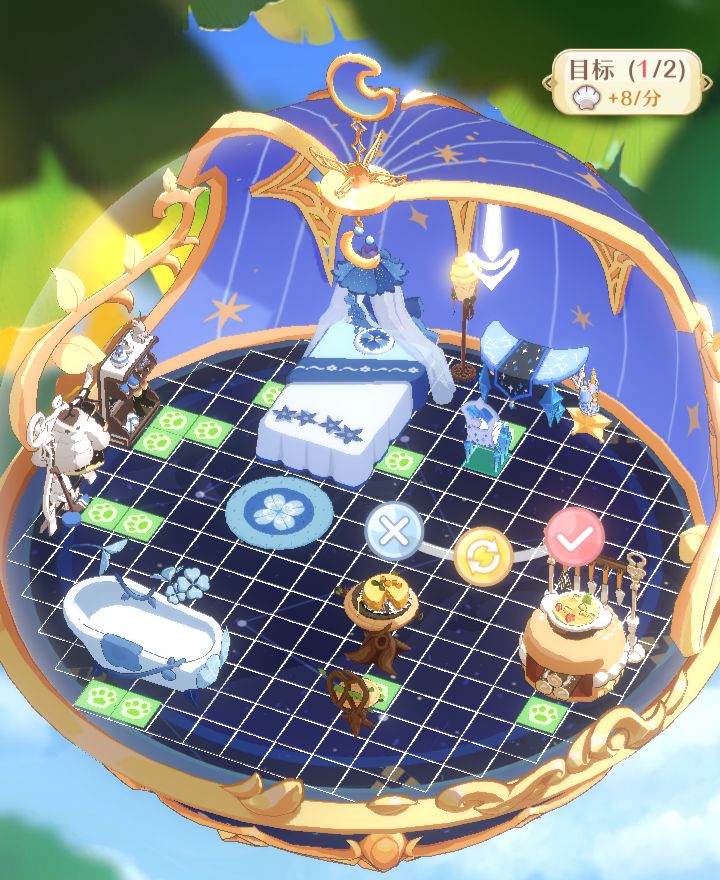Cancel the furniture placement with the X button
Viewport: 720px width, 880px height.
tap(394, 531)
